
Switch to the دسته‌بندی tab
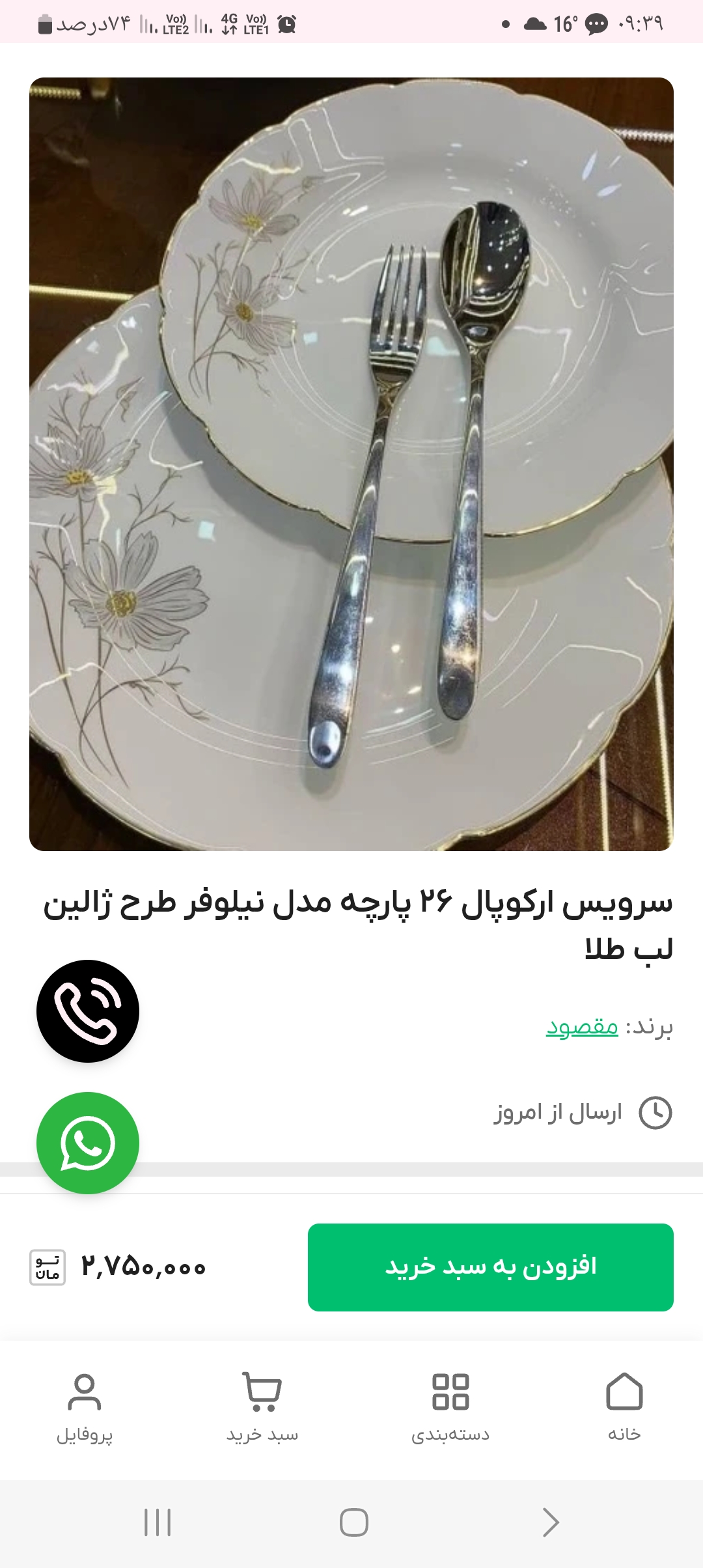point(450,1407)
